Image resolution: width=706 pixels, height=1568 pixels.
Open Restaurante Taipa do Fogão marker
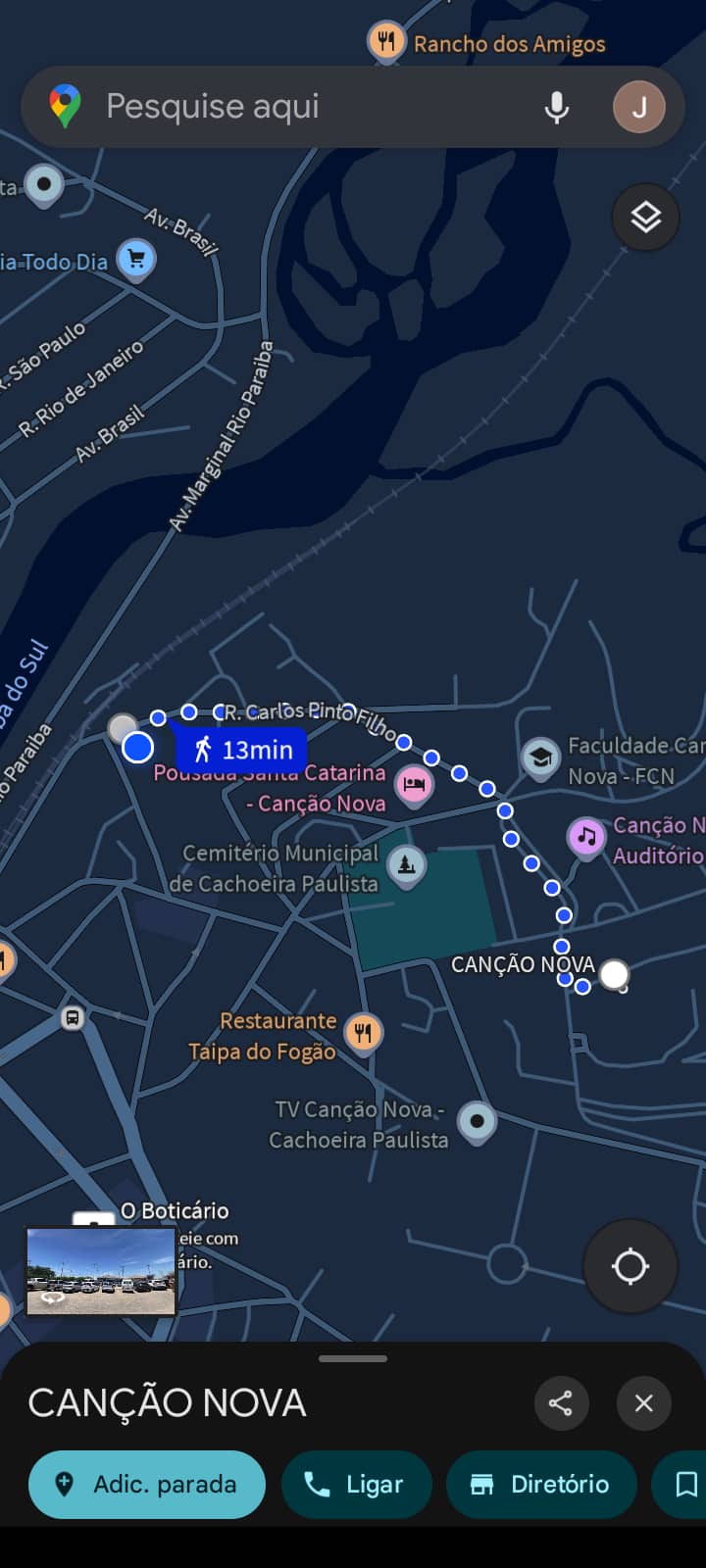(x=364, y=1032)
